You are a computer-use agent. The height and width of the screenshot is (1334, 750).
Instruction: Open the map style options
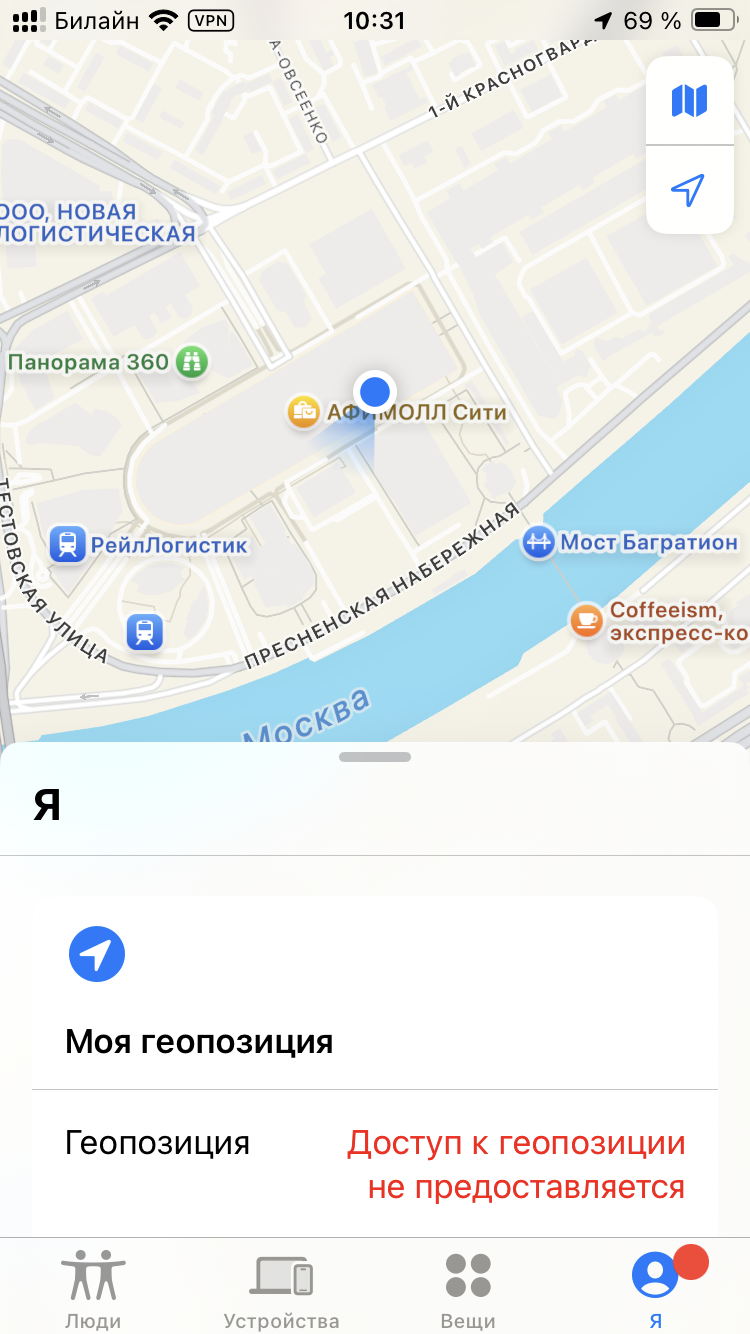pos(689,100)
